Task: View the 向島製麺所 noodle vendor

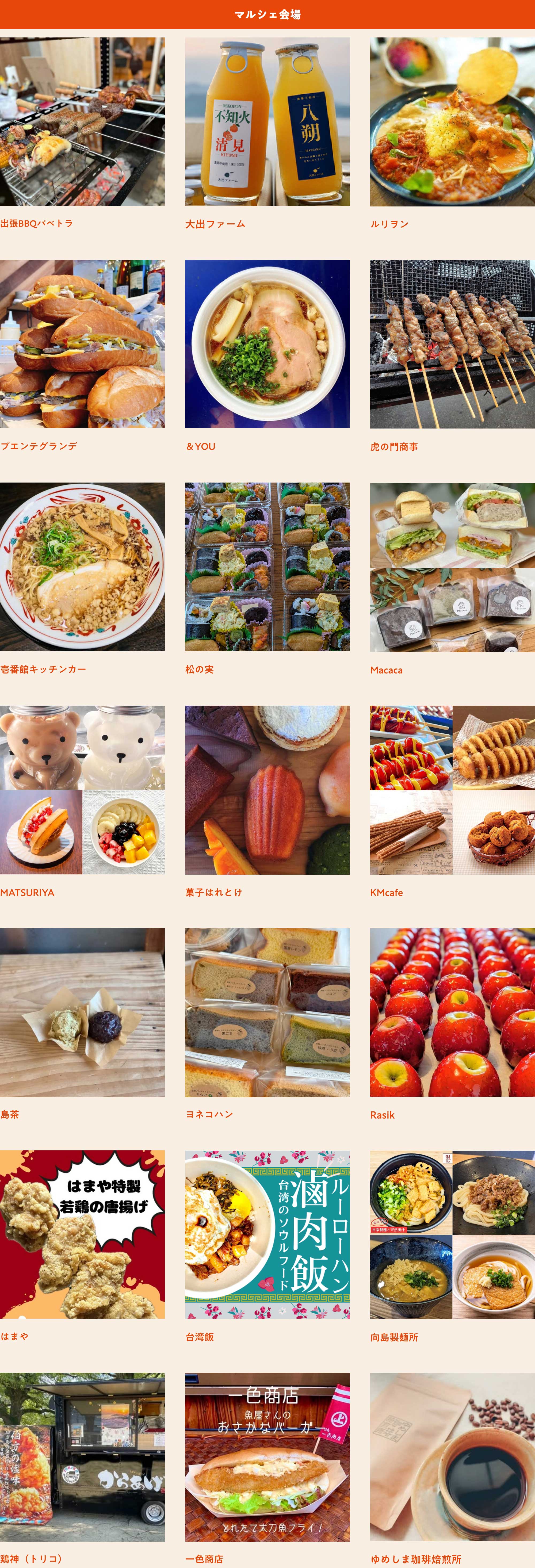Action: point(452,1234)
